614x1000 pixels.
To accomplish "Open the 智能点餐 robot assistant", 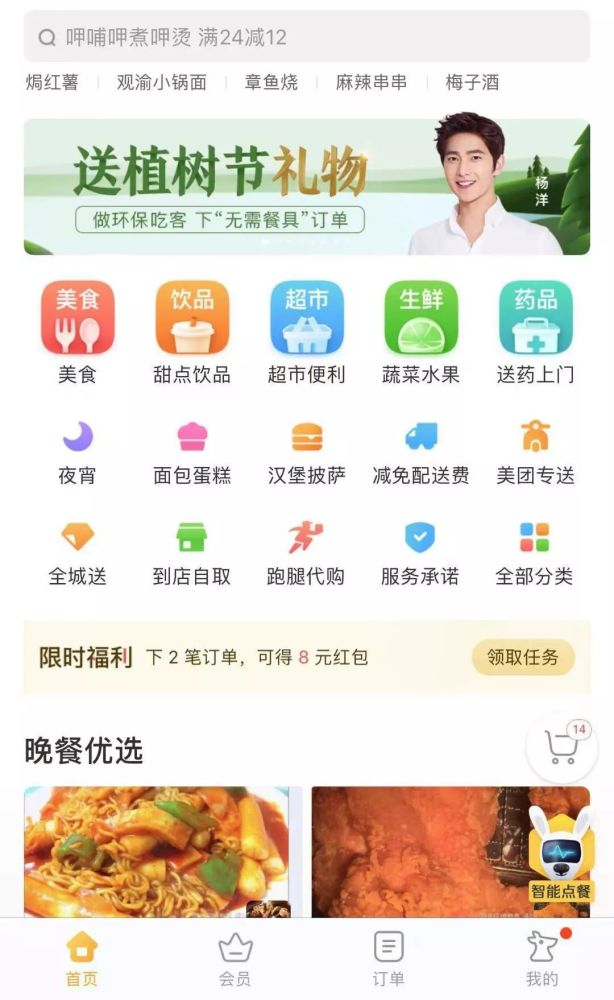I will 562,855.
